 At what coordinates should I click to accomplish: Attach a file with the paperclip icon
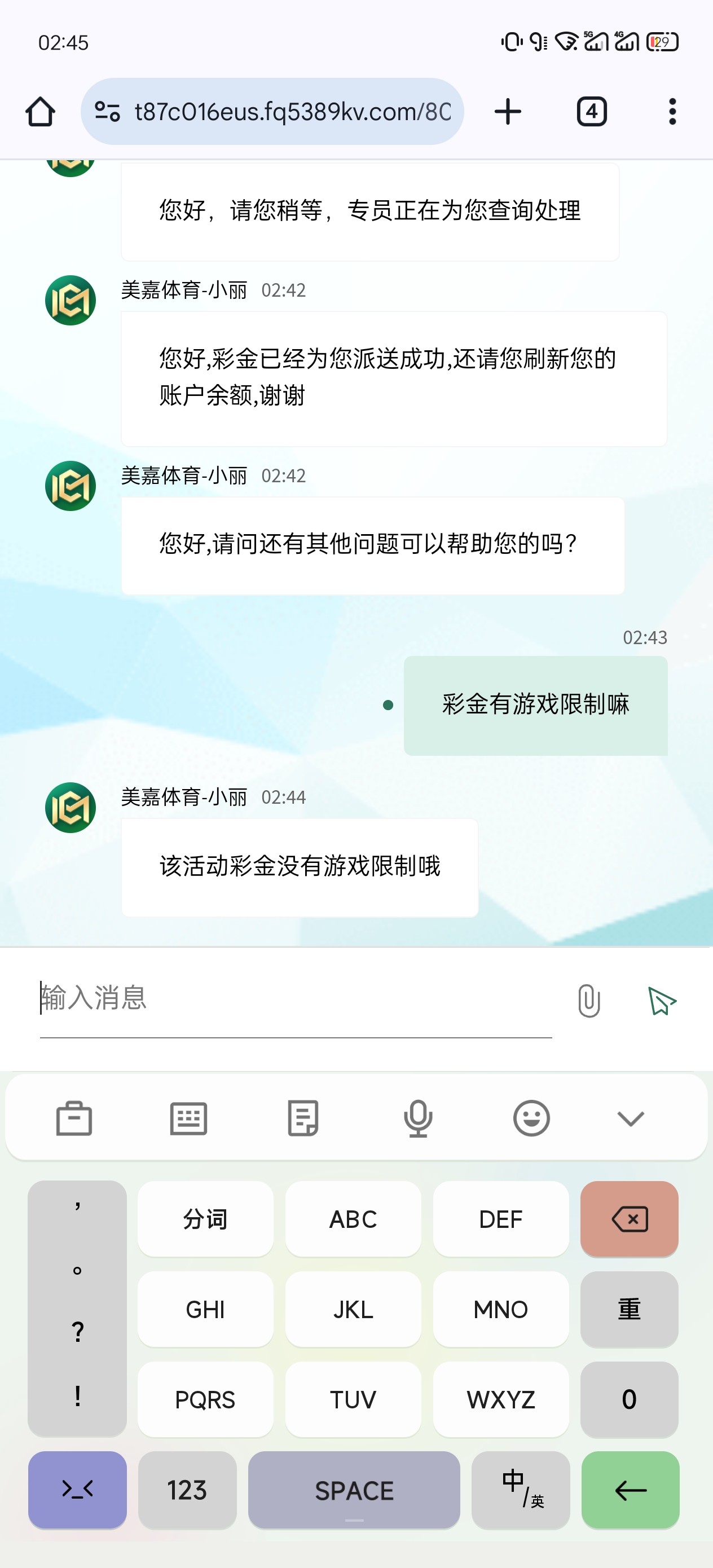pyautogui.click(x=588, y=1001)
